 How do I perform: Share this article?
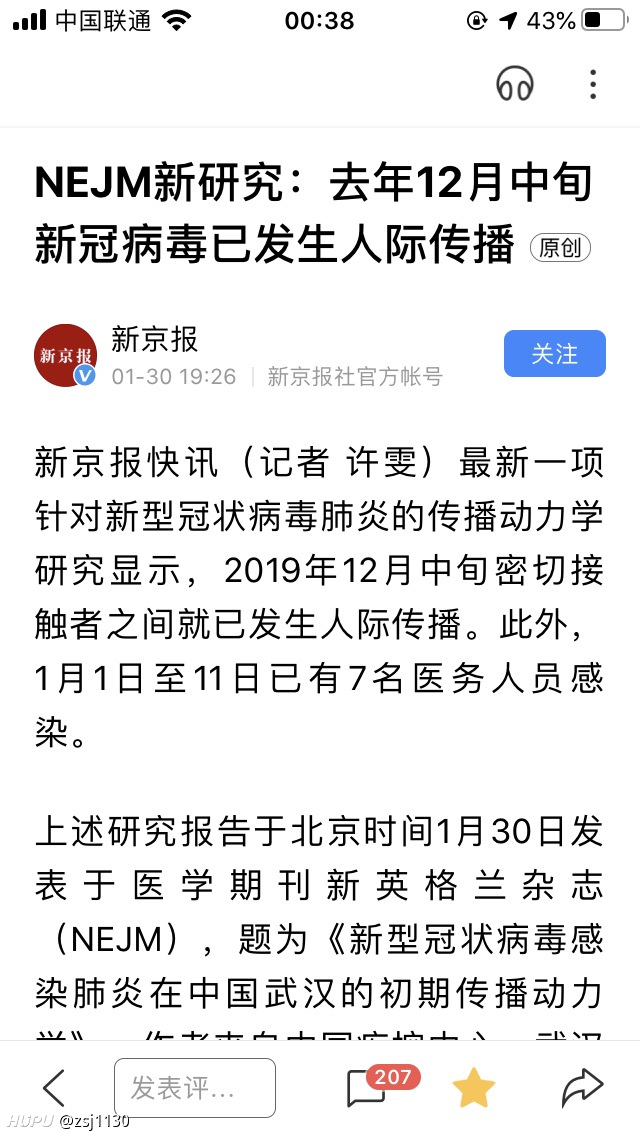[583, 1087]
